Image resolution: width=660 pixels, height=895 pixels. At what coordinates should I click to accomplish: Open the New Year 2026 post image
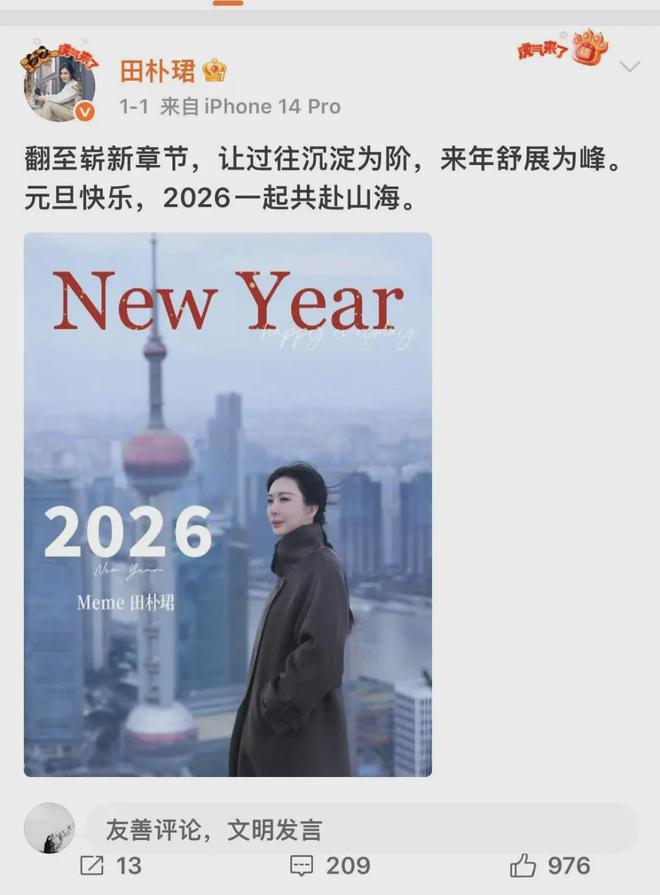click(228, 504)
